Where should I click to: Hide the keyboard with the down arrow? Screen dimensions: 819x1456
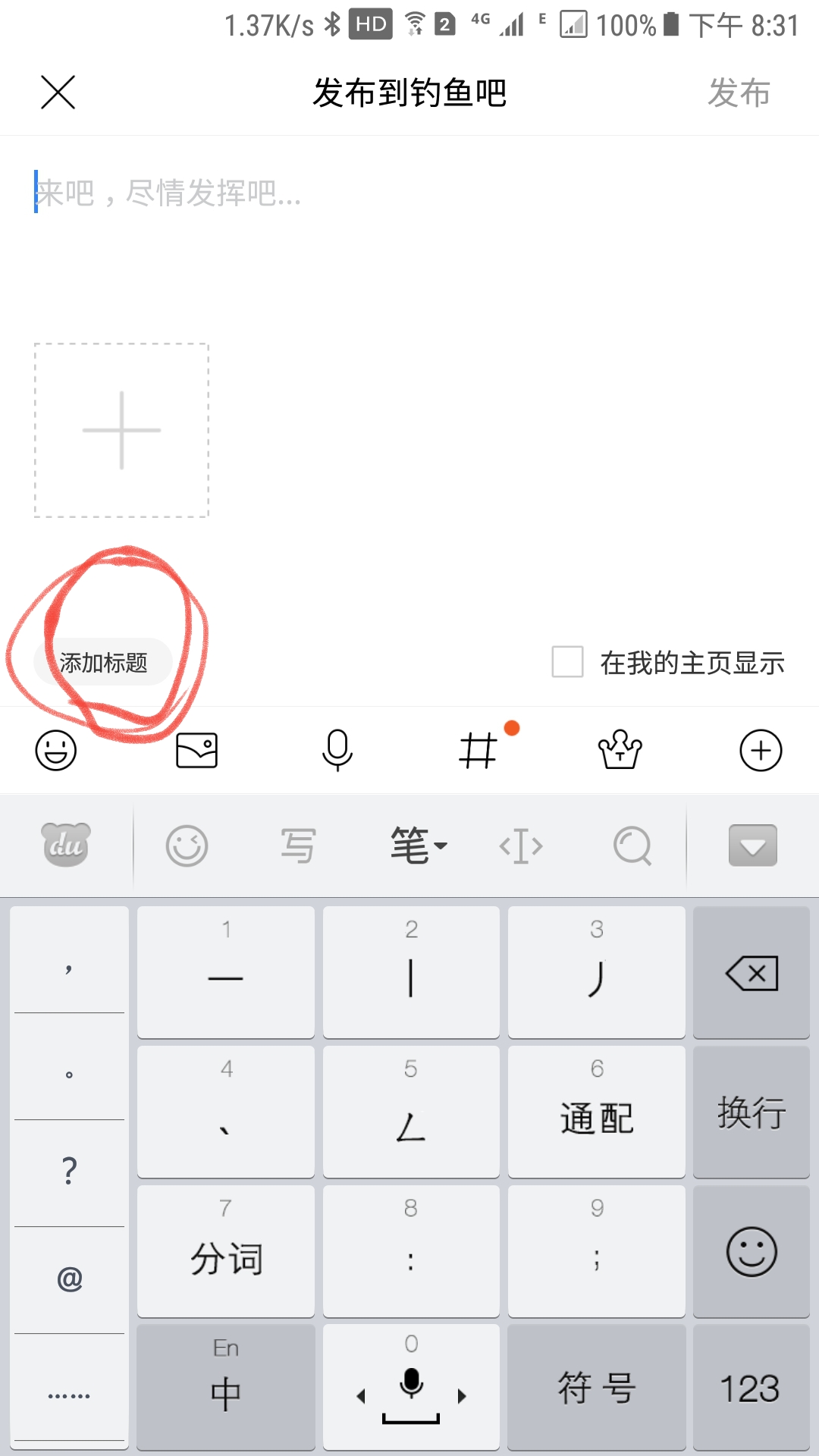(753, 845)
